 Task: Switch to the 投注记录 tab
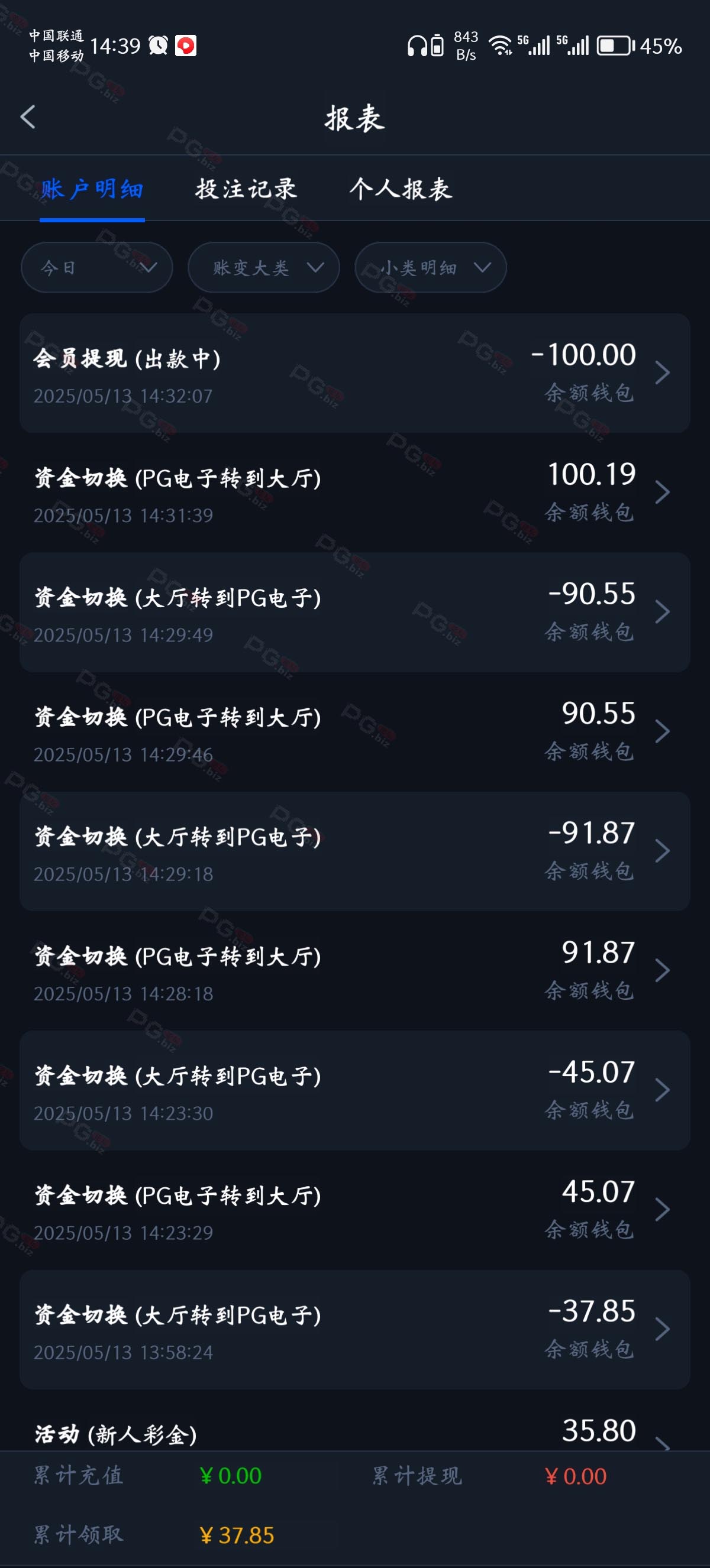pos(246,189)
